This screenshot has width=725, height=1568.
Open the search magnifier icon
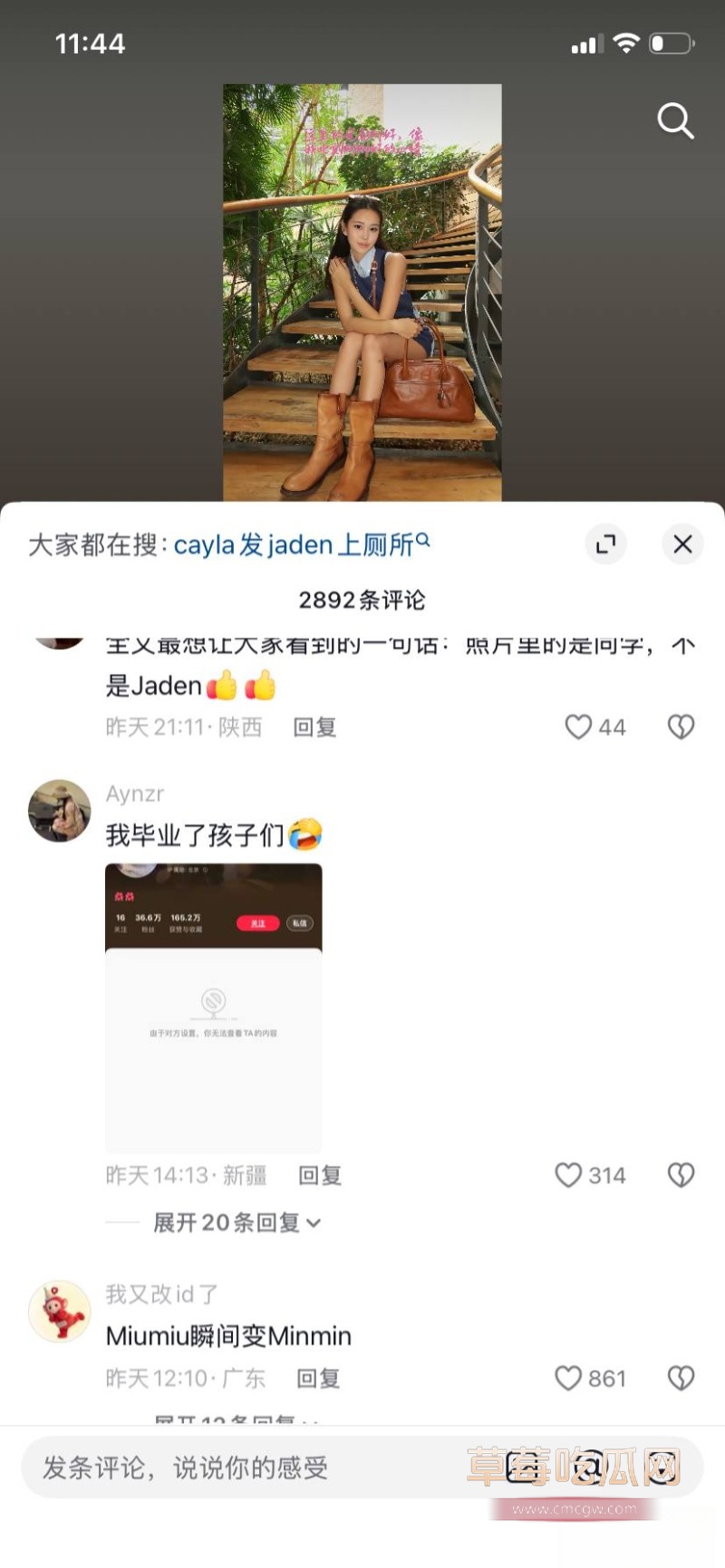point(675,120)
